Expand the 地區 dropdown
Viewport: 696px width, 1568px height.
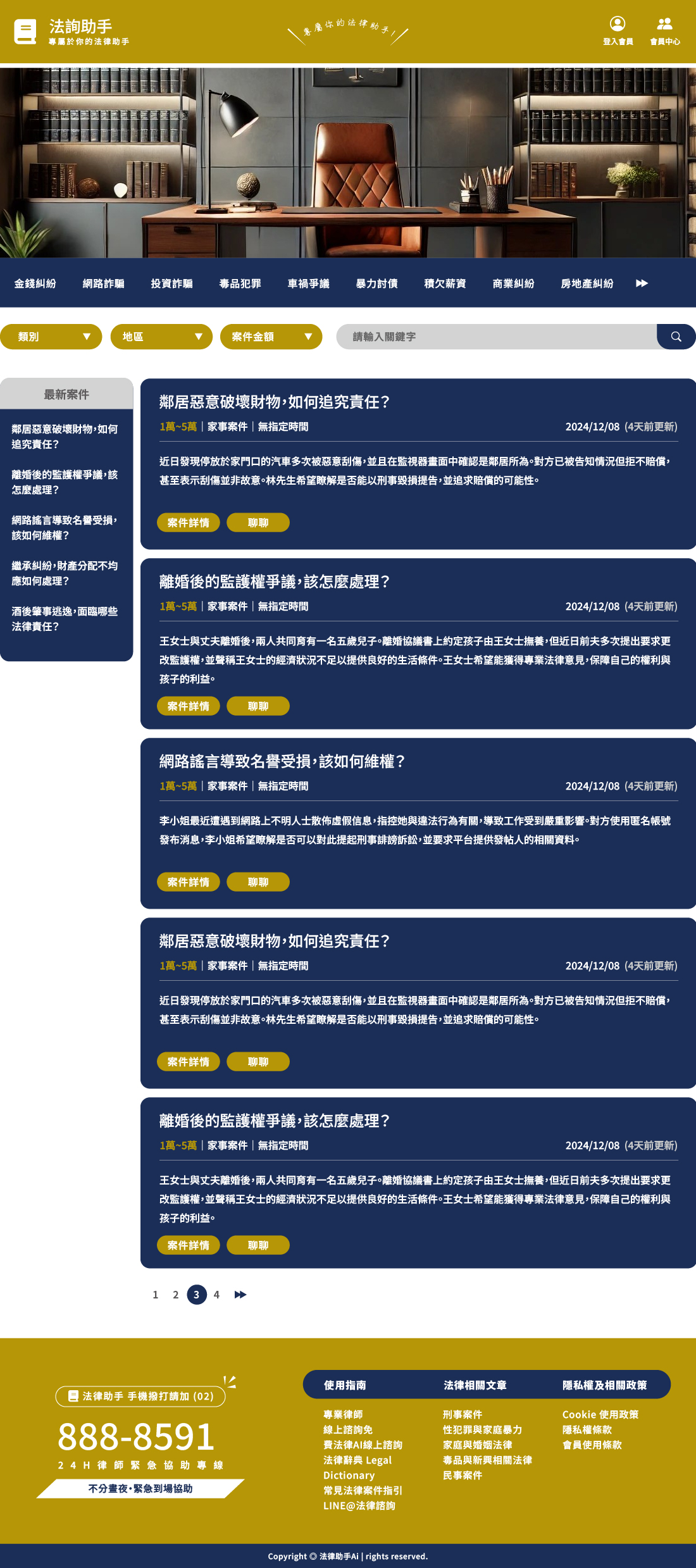click(161, 337)
